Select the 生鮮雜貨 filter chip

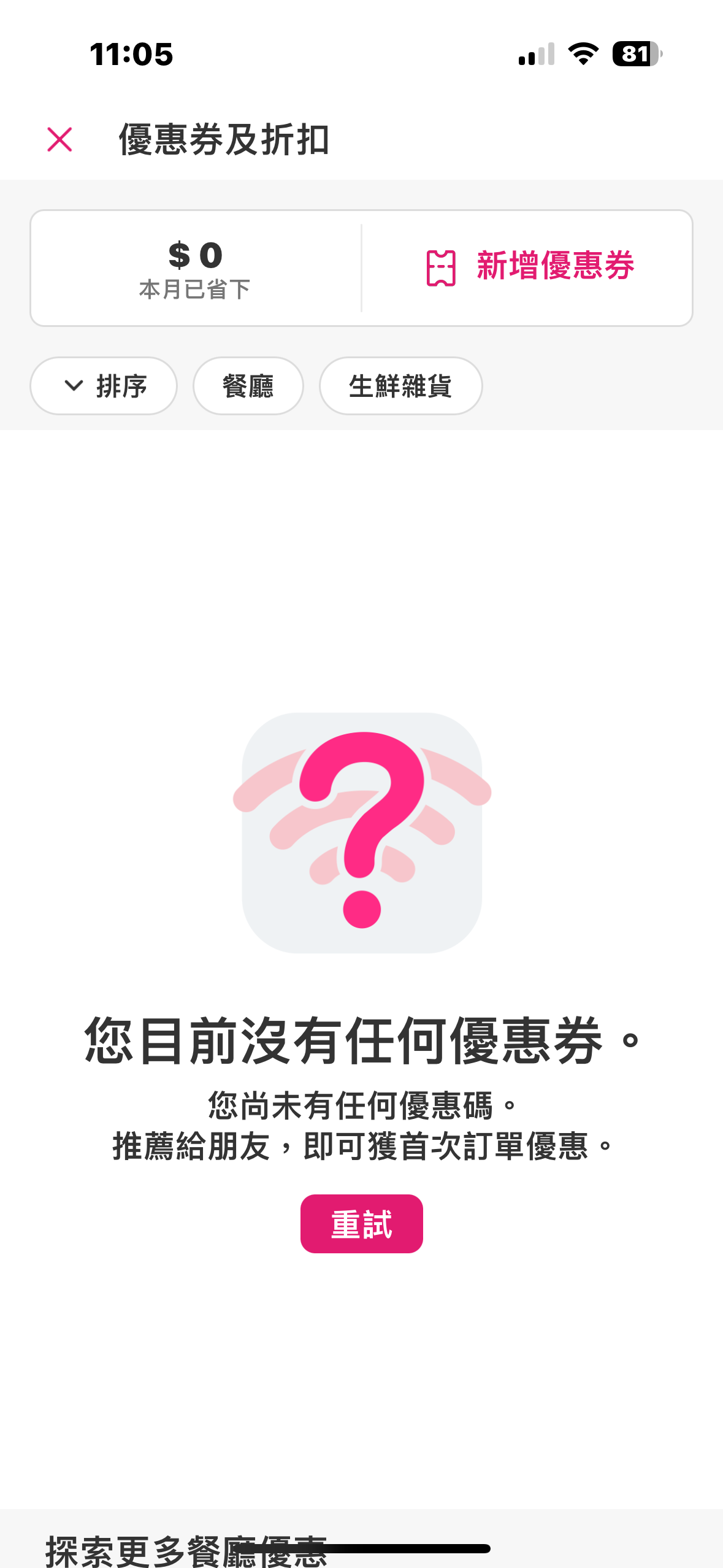click(x=400, y=386)
